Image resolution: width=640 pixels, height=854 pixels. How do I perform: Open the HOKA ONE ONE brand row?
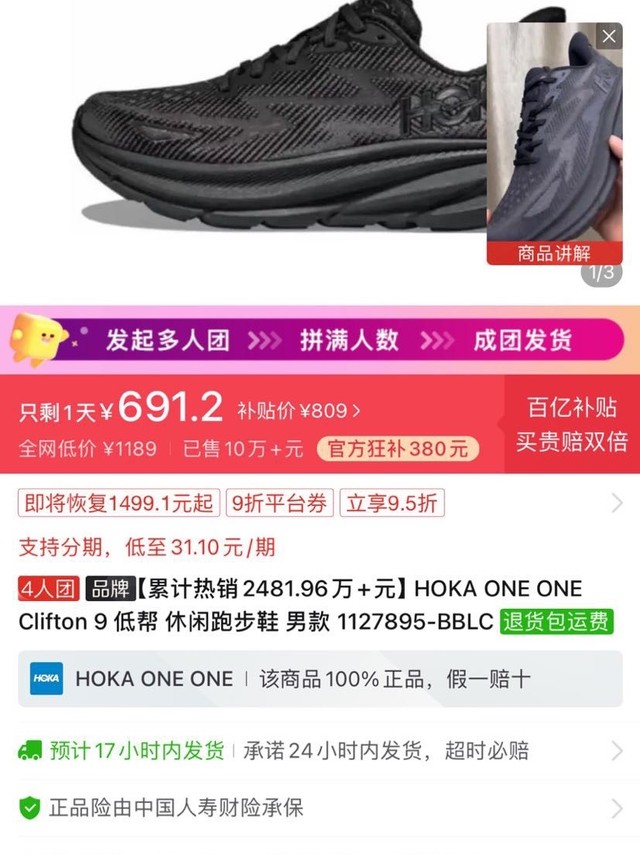click(x=320, y=679)
